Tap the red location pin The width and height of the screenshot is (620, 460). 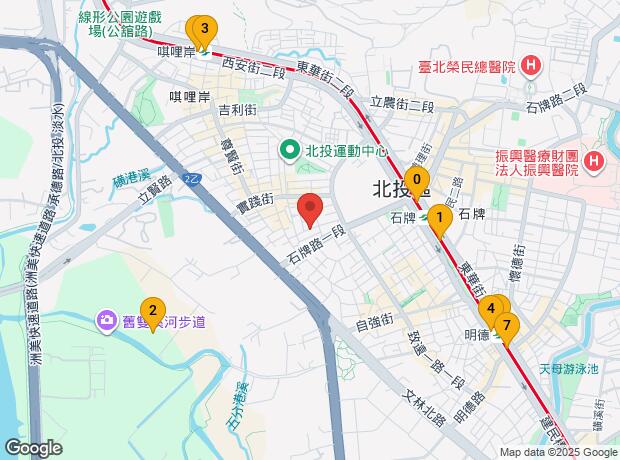[x=311, y=209]
